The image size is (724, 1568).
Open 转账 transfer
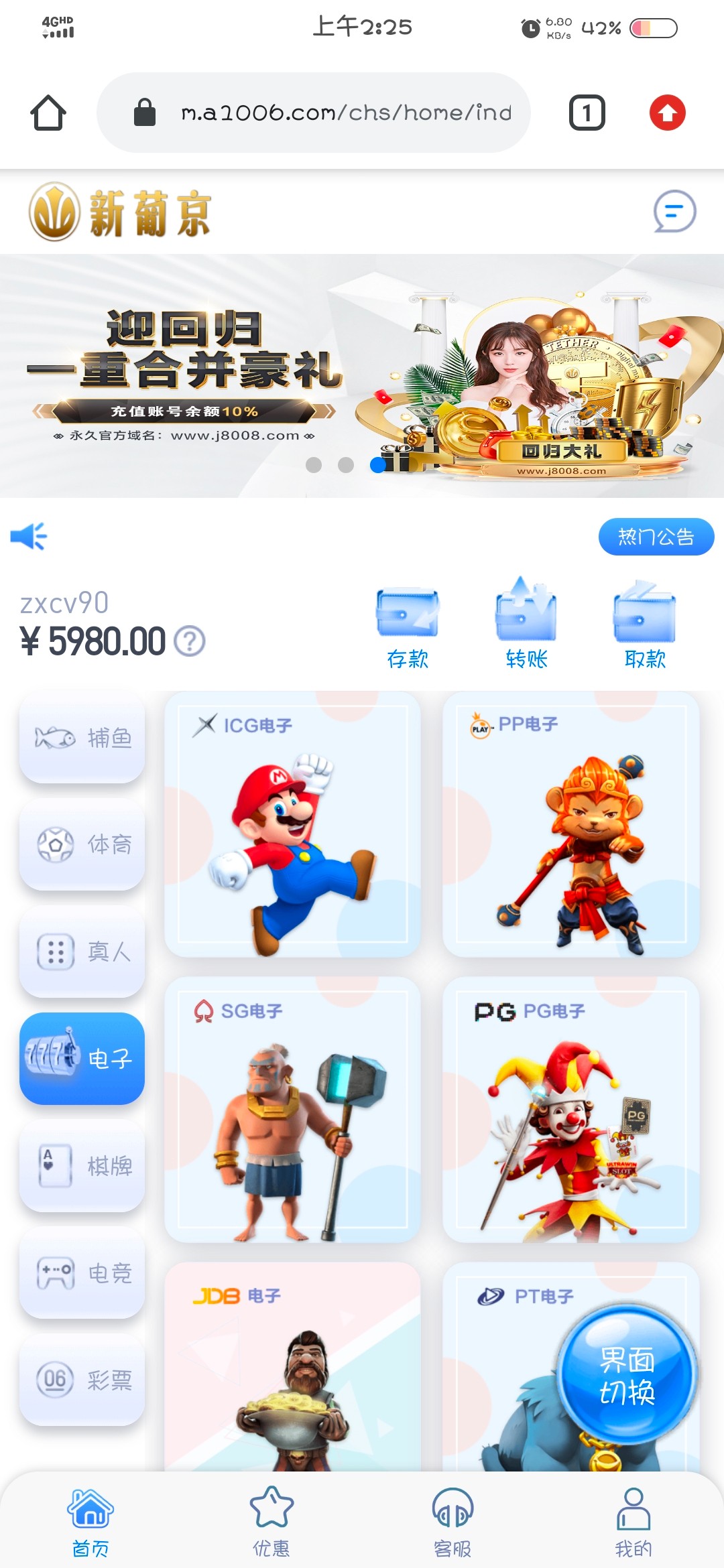click(x=526, y=625)
